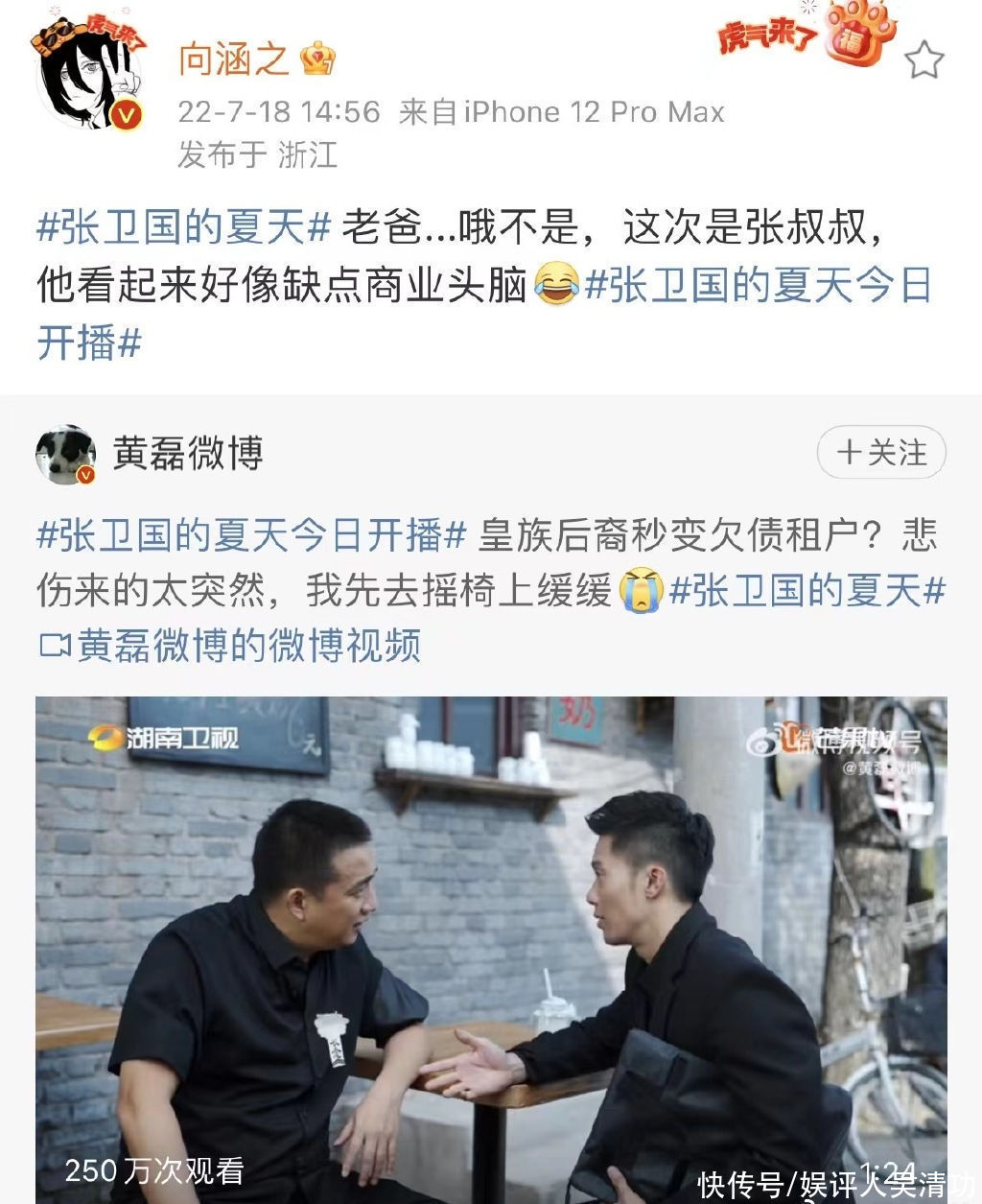
Task: Open hashtag #张卫国的夏天# starting 向涵之's post
Action: (183, 228)
